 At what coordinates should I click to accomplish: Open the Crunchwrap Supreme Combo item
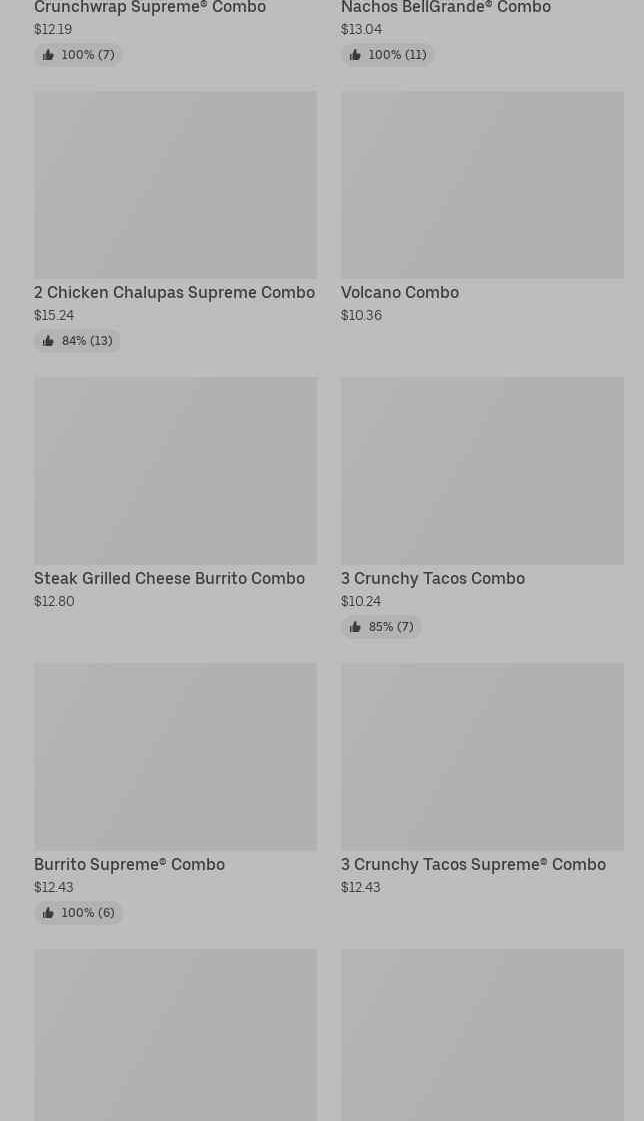[150, 8]
